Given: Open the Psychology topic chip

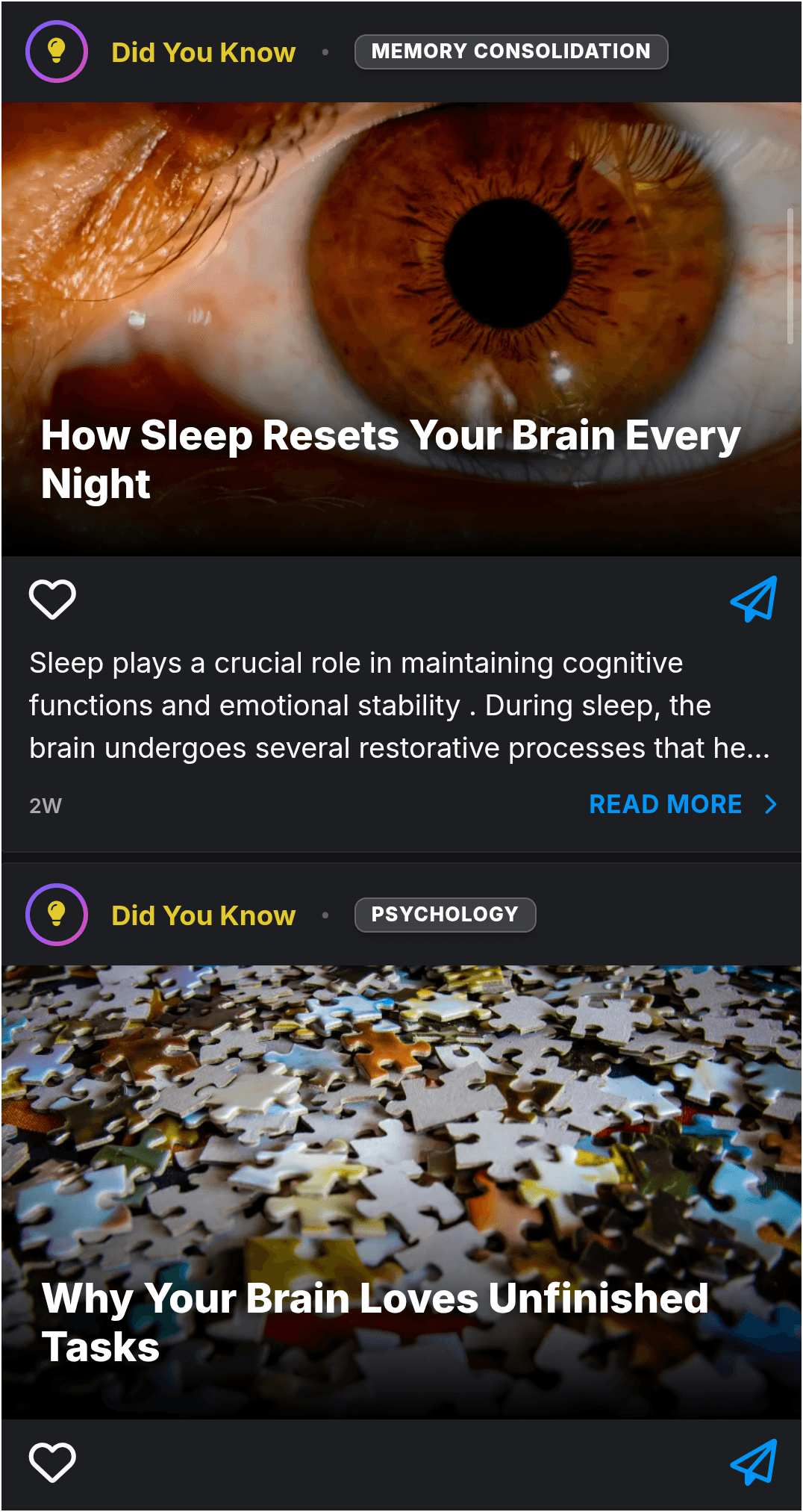Looking at the screenshot, I should (445, 915).
